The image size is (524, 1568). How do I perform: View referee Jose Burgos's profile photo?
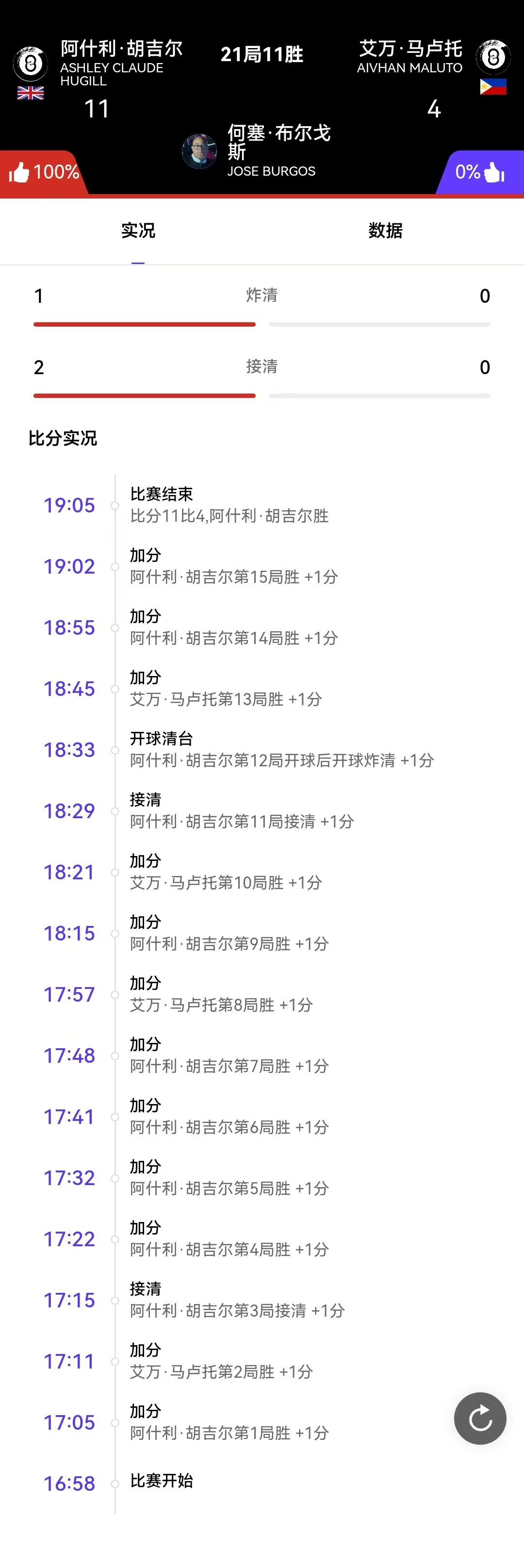point(199,151)
